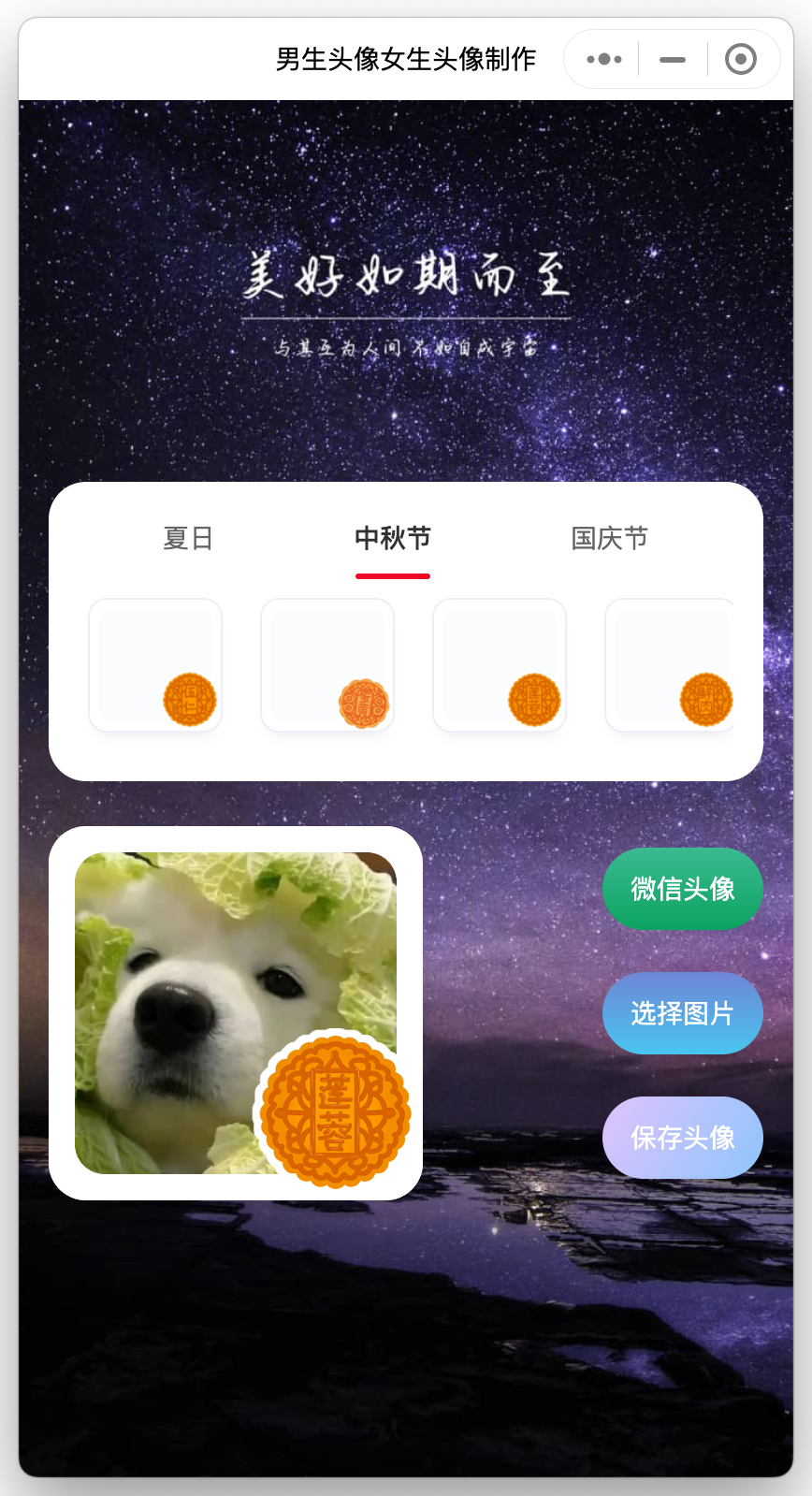The width and height of the screenshot is (812, 1496).
Task: Use WeChat avatar via 微信头像
Action: 682,889
